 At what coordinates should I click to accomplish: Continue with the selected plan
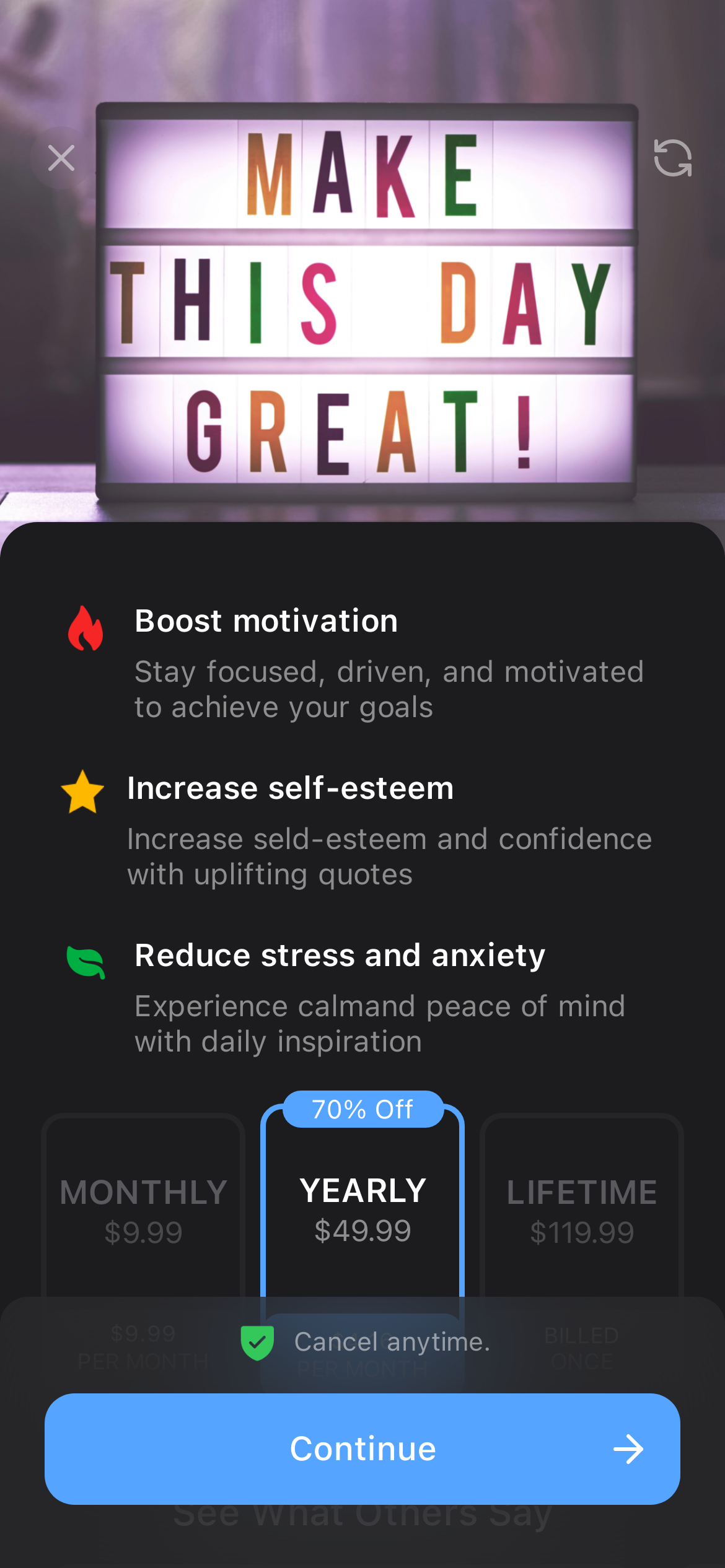click(x=362, y=1448)
